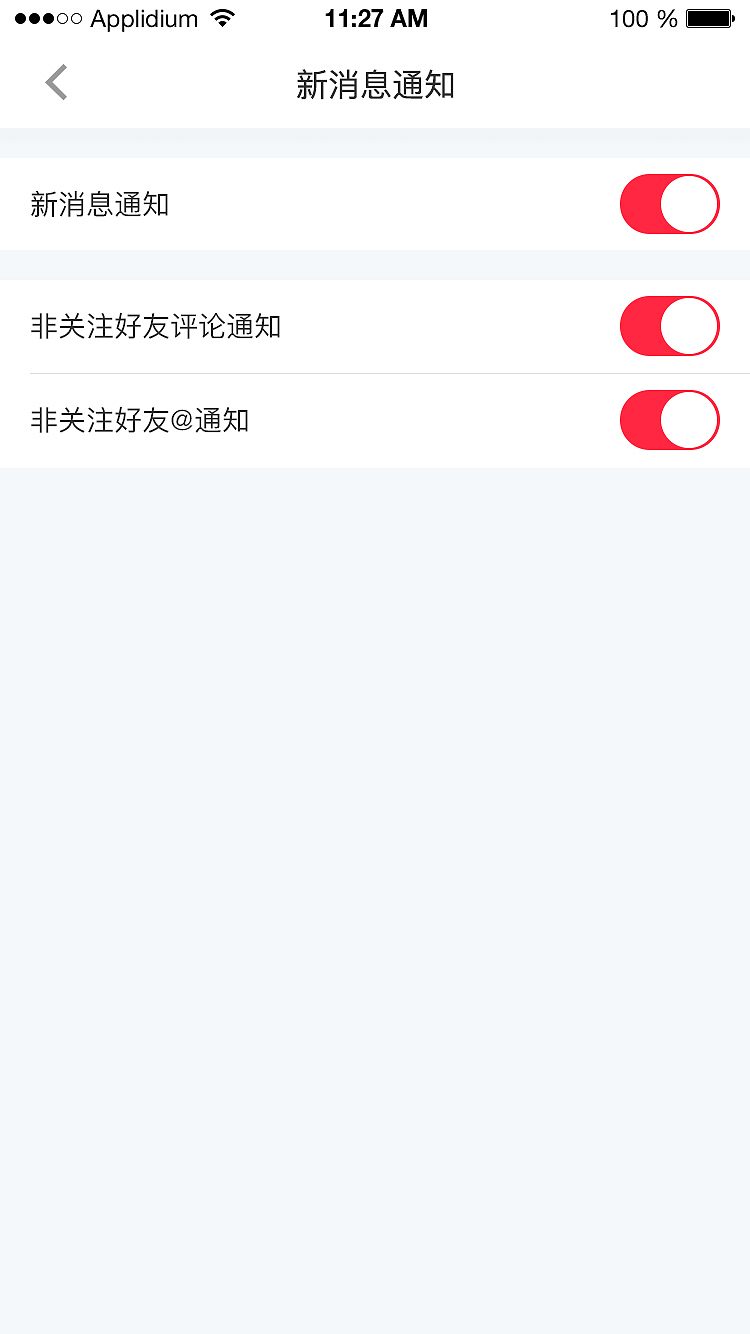Viewport: 750px width, 1334px height.
Task: Tap the Wi-Fi icon in status bar
Action: click(x=221, y=17)
